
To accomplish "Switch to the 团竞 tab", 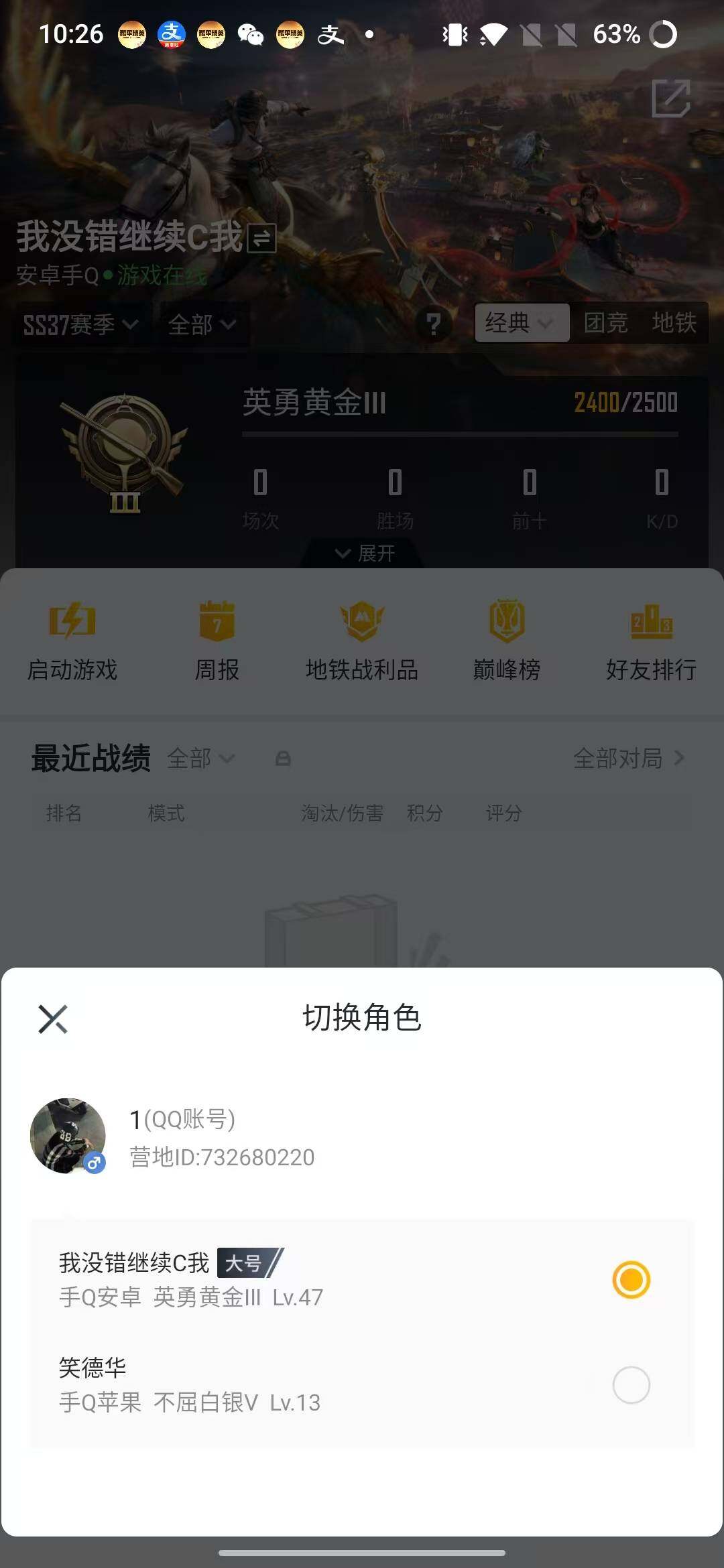I will (x=604, y=322).
